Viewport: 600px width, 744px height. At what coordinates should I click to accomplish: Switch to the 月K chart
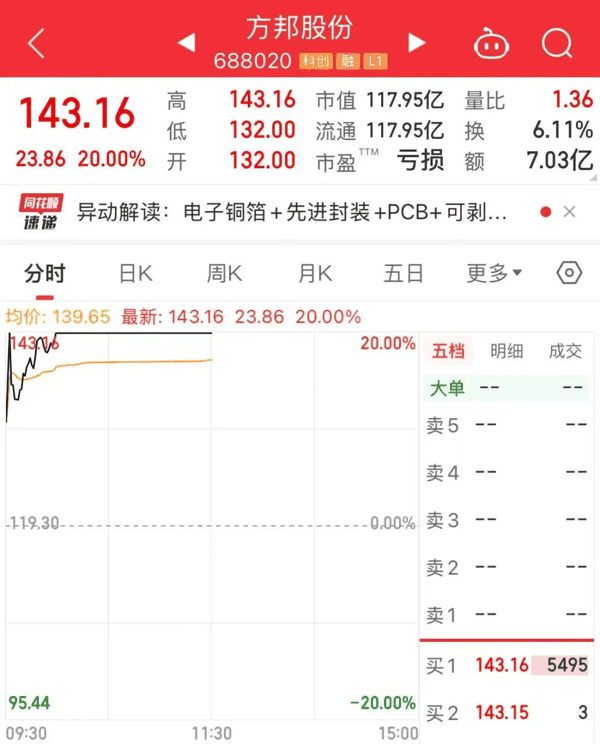tap(314, 273)
